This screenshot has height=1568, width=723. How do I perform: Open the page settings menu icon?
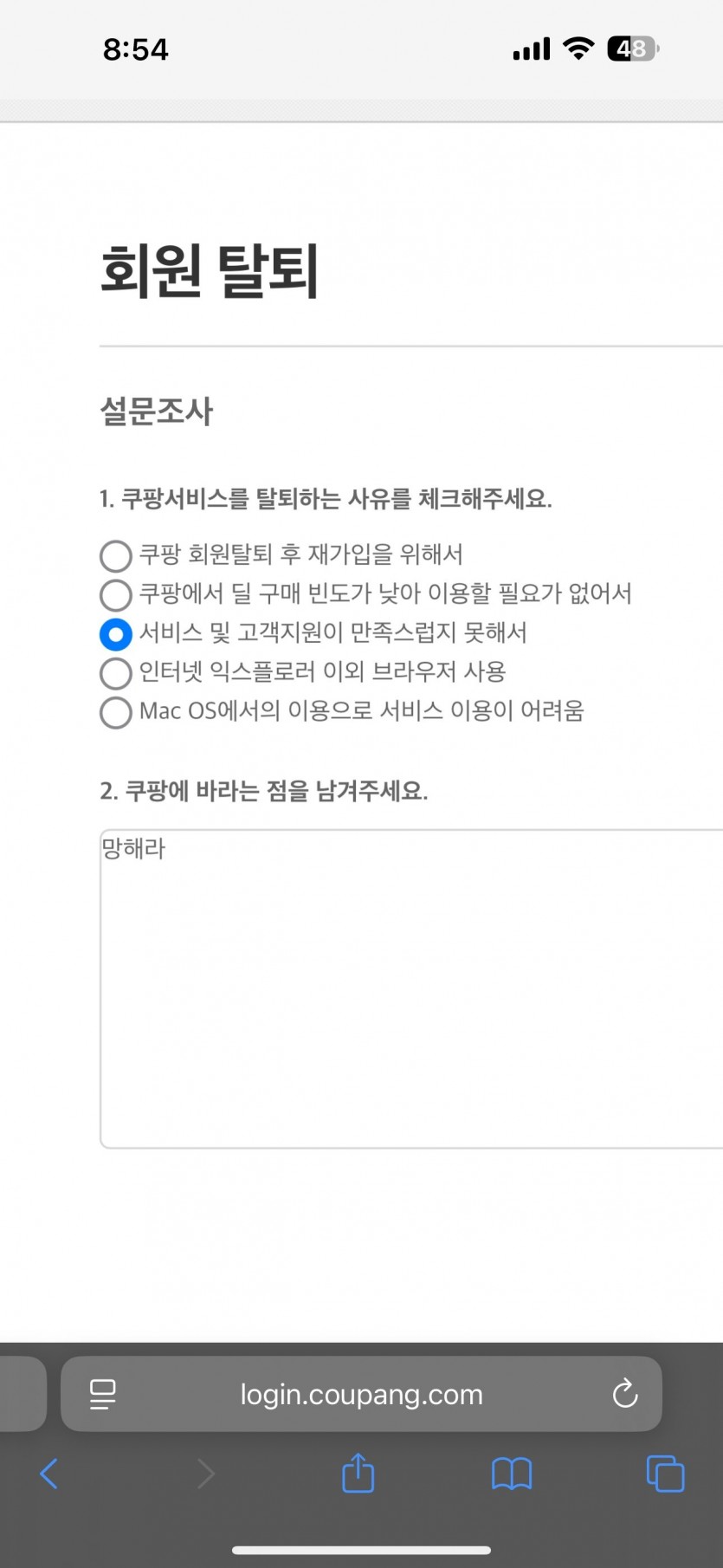[x=103, y=1394]
